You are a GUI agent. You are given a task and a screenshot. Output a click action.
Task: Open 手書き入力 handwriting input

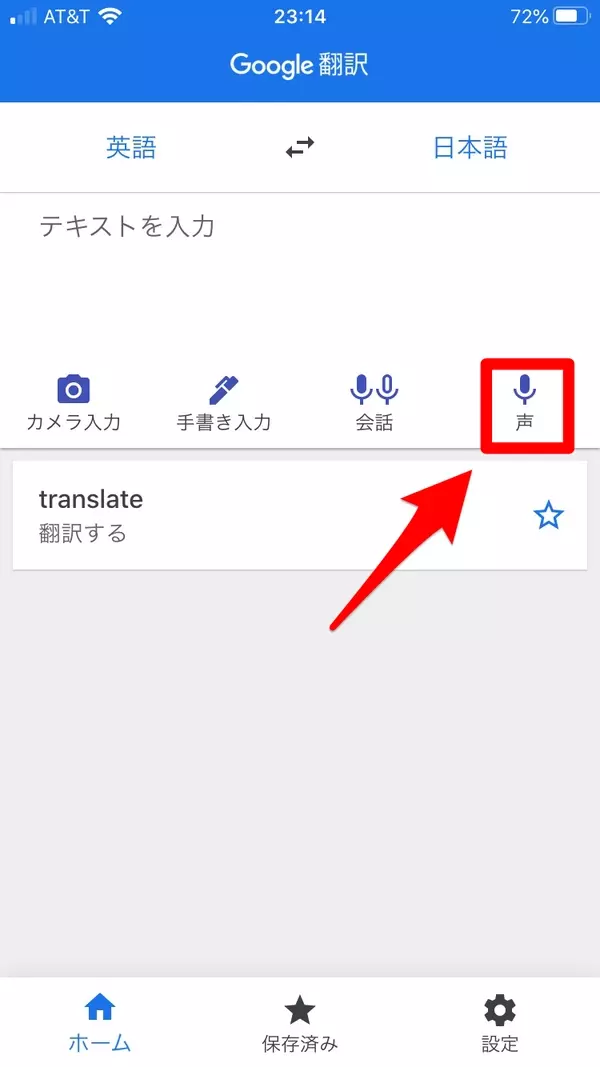pyautogui.click(x=224, y=402)
